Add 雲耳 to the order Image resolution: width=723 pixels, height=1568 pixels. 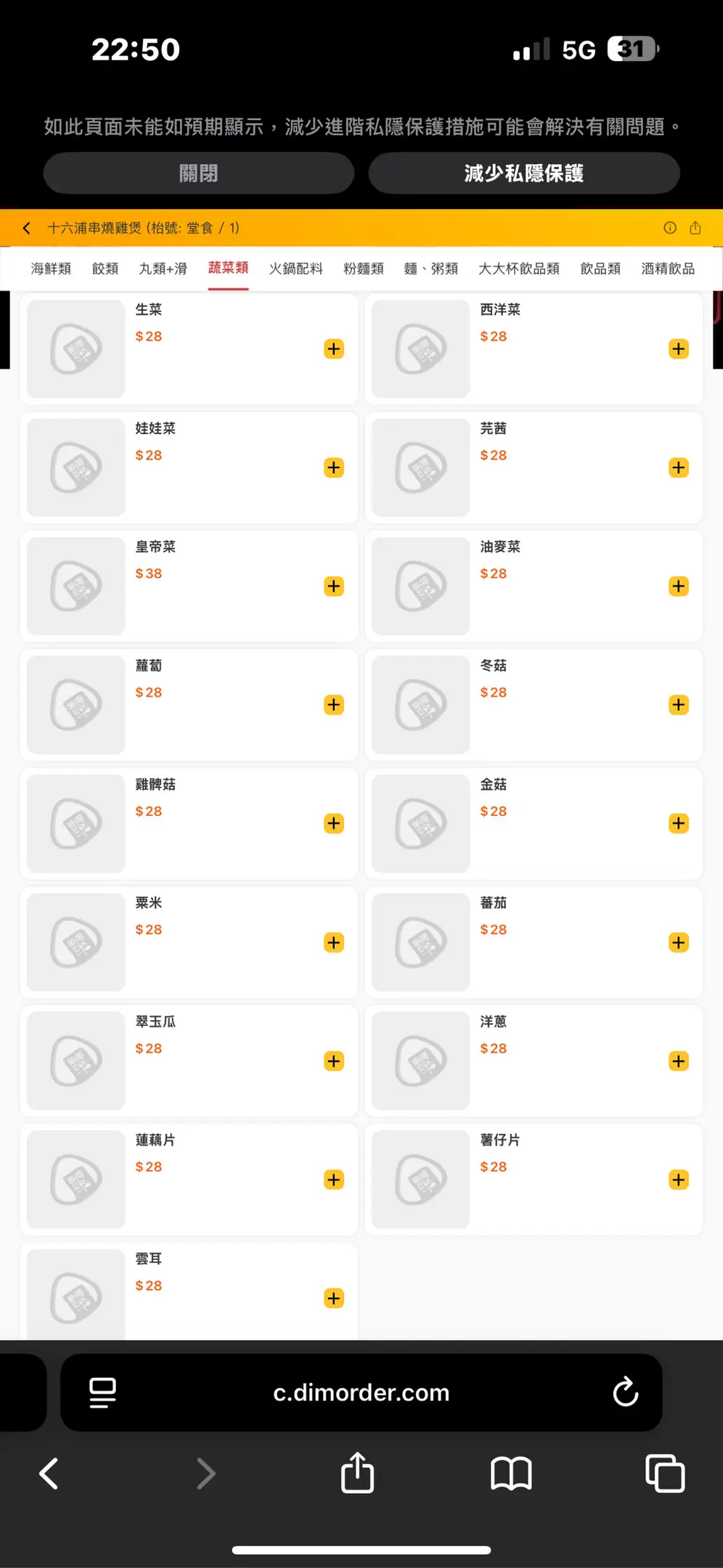coord(334,1298)
